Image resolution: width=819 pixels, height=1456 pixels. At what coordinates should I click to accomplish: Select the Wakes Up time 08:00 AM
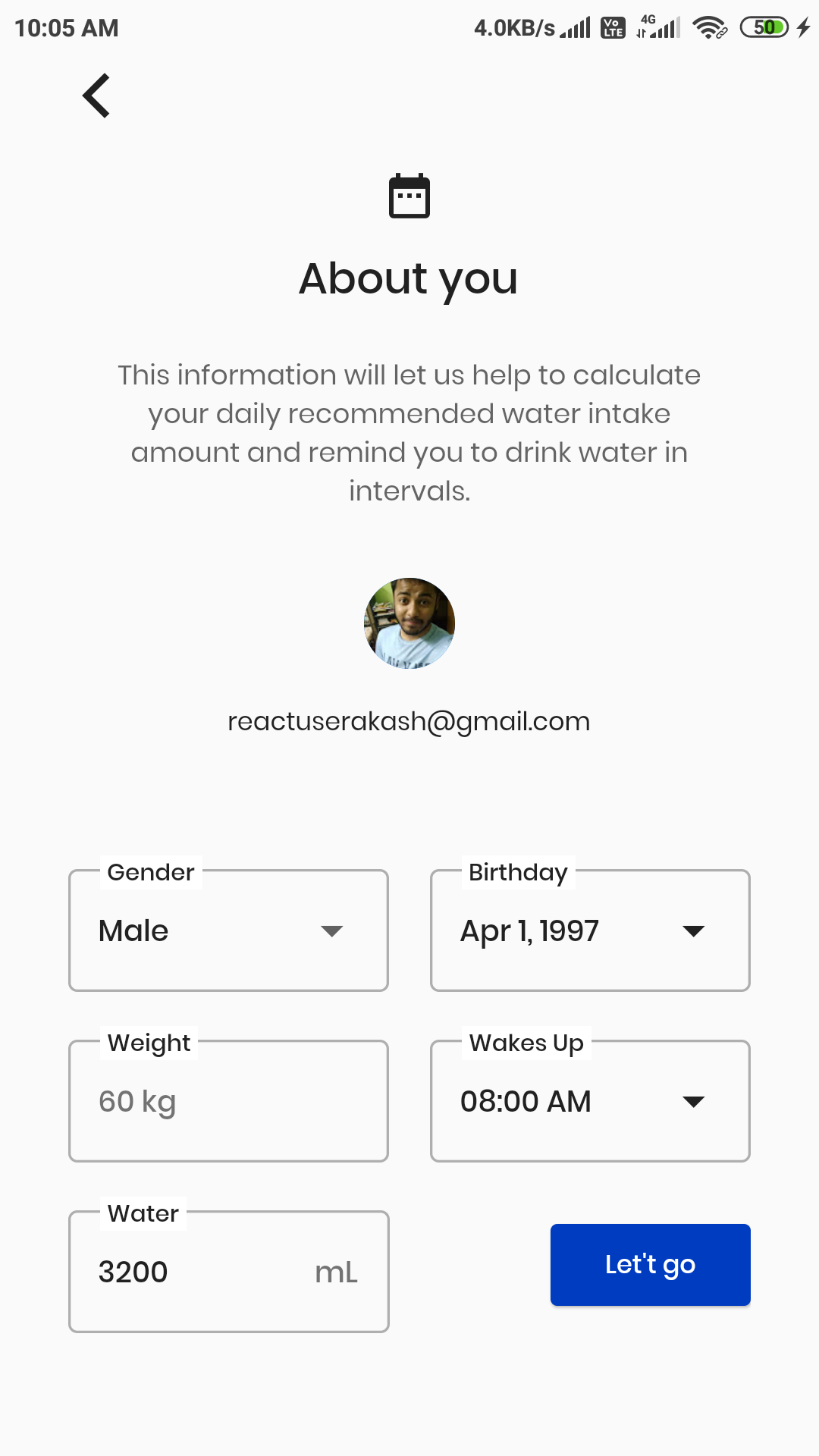point(590,1101)
